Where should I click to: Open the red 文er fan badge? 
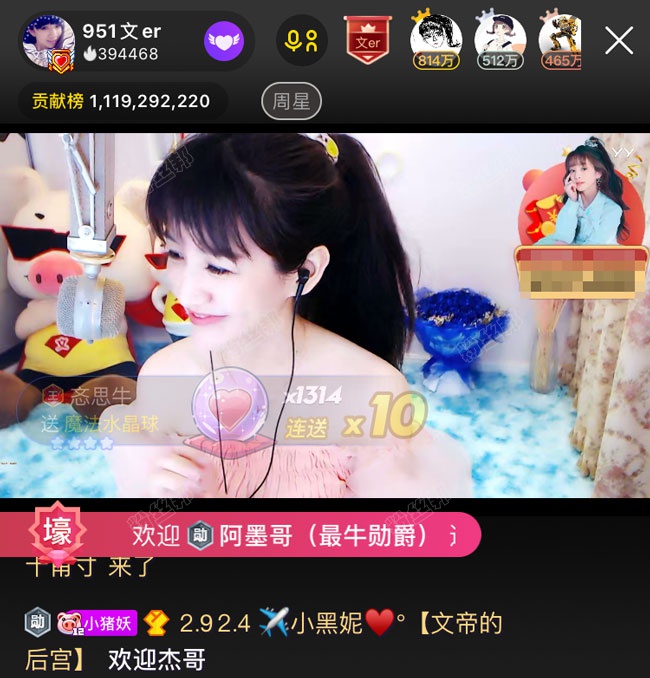click(x=367, y=40)
